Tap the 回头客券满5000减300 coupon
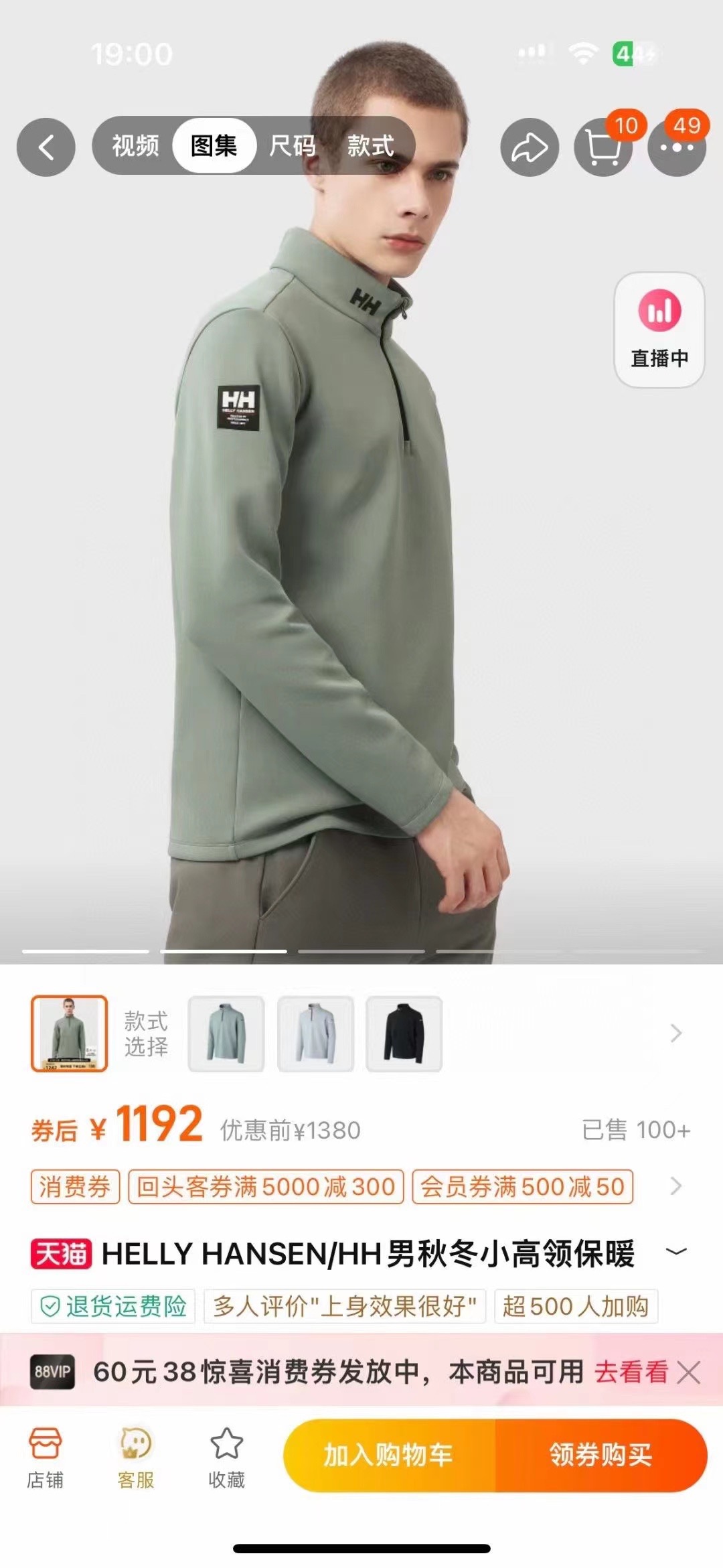 click(x=266, y=1187)
